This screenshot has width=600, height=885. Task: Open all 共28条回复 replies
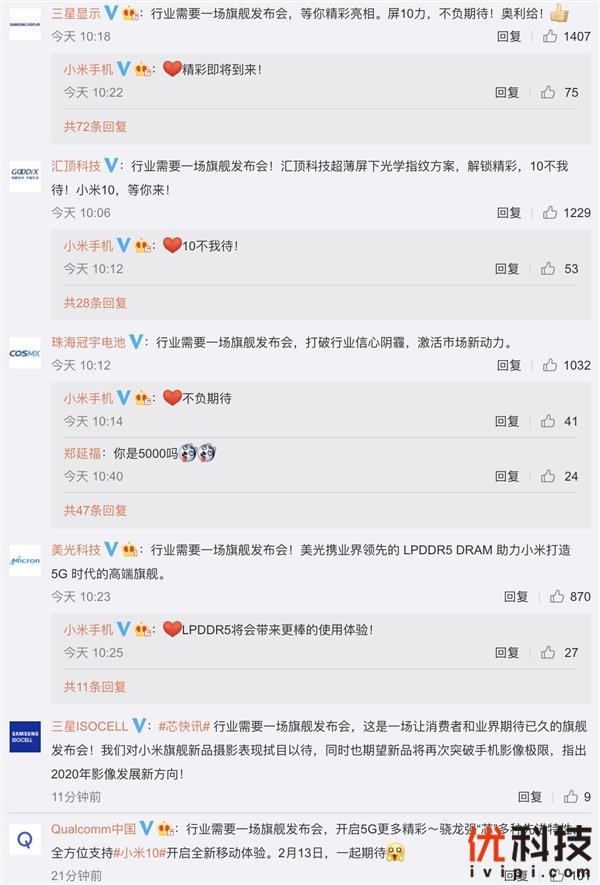pos(95,302)
